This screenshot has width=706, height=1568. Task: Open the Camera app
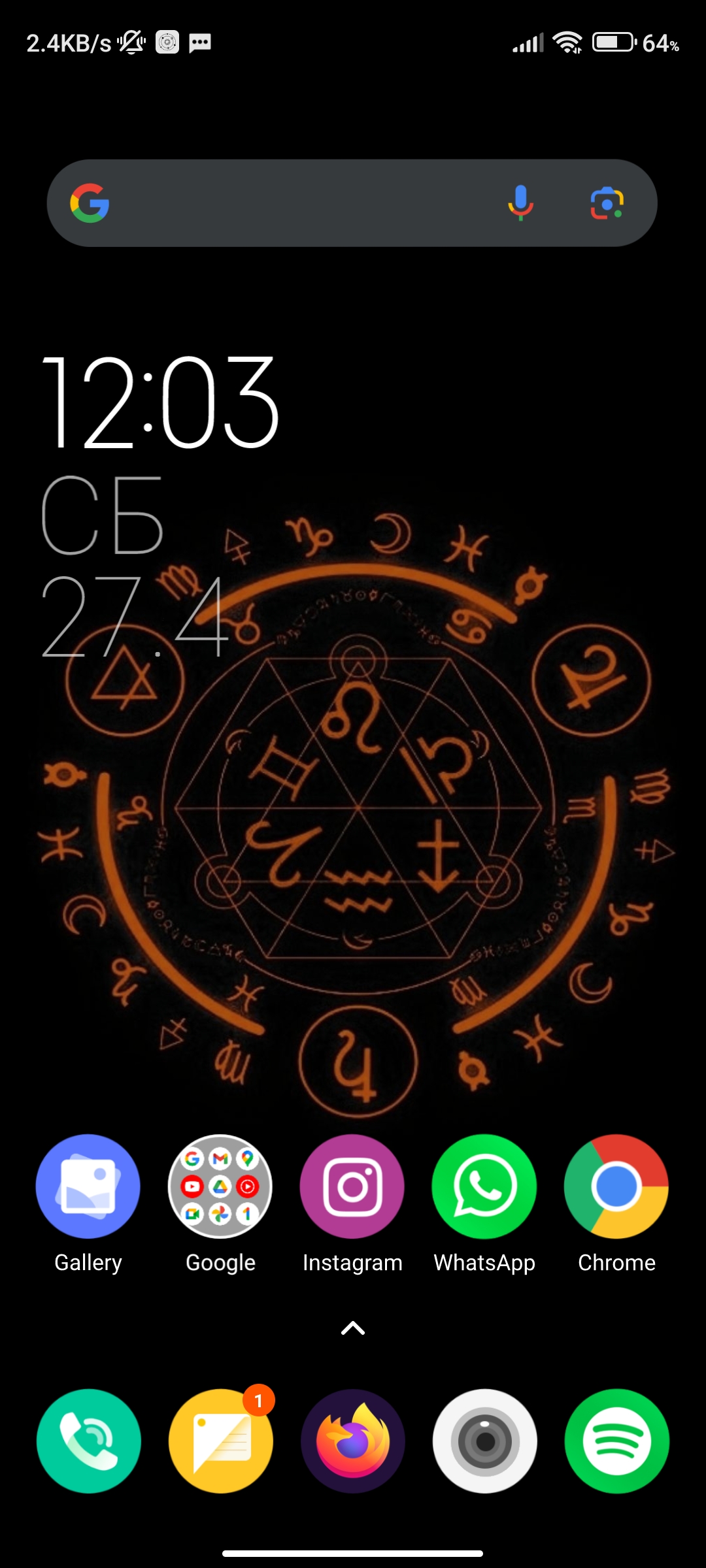pyautogui.click(x=484, y=1441)
